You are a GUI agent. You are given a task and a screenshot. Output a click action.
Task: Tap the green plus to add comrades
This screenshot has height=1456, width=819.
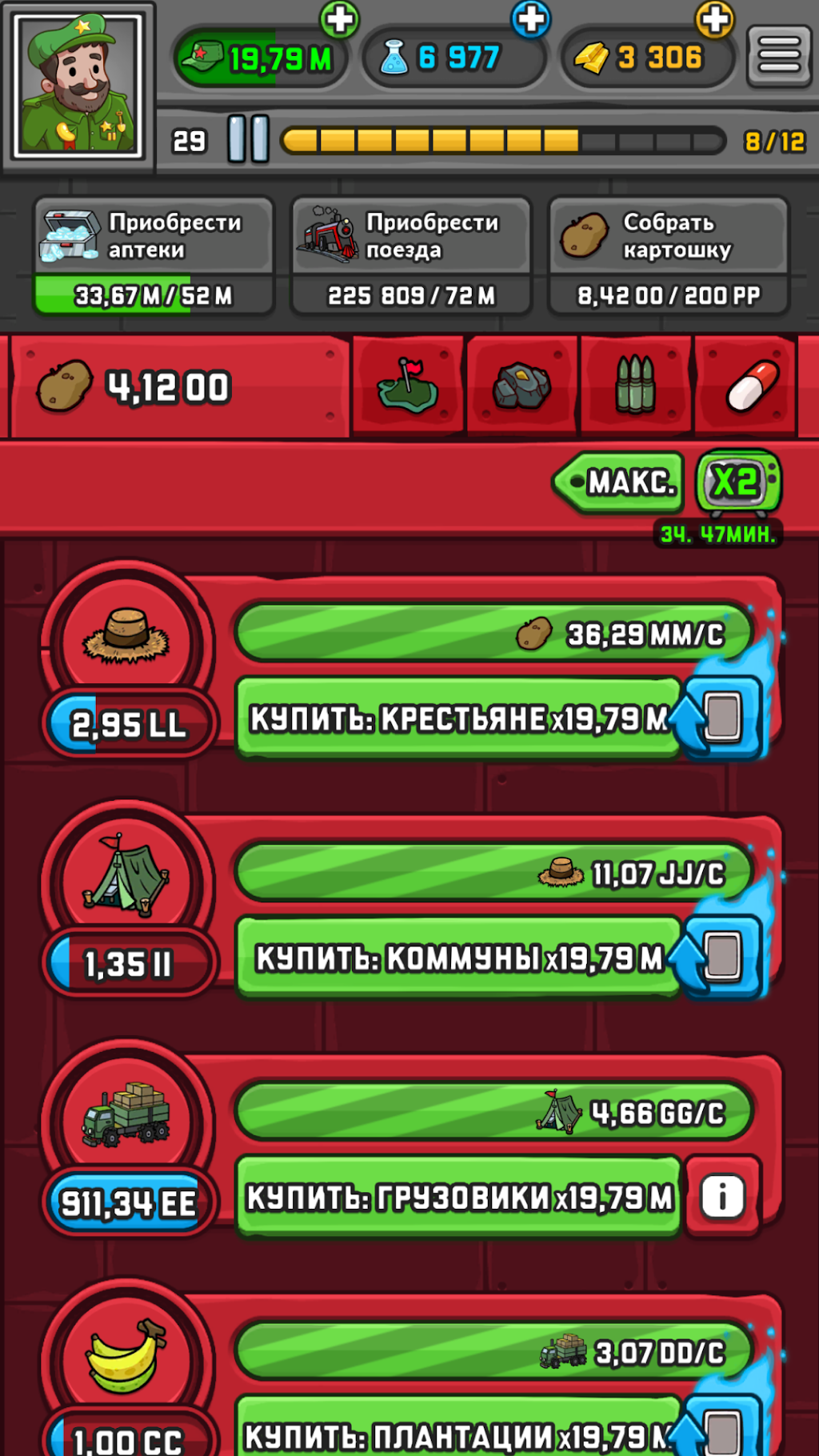pyautogui.click(x=340, y=19)
